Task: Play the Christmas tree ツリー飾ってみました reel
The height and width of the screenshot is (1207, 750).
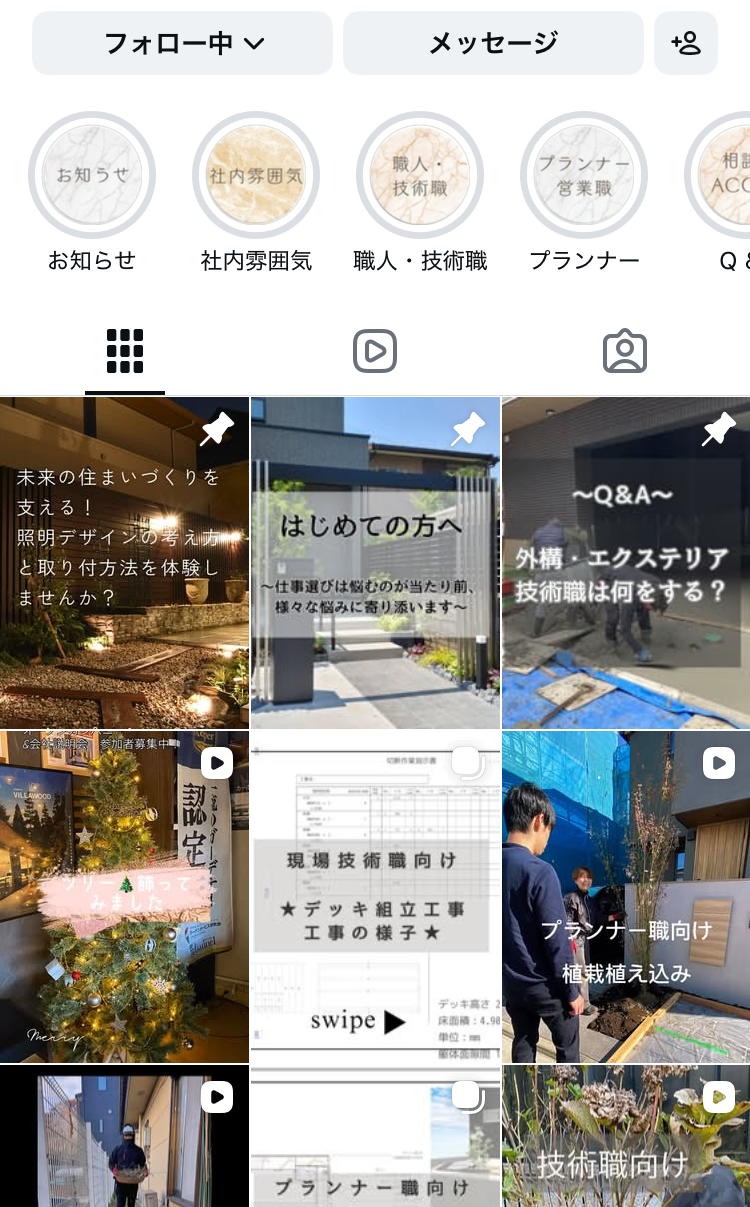Action: click(x=124, y=897)
